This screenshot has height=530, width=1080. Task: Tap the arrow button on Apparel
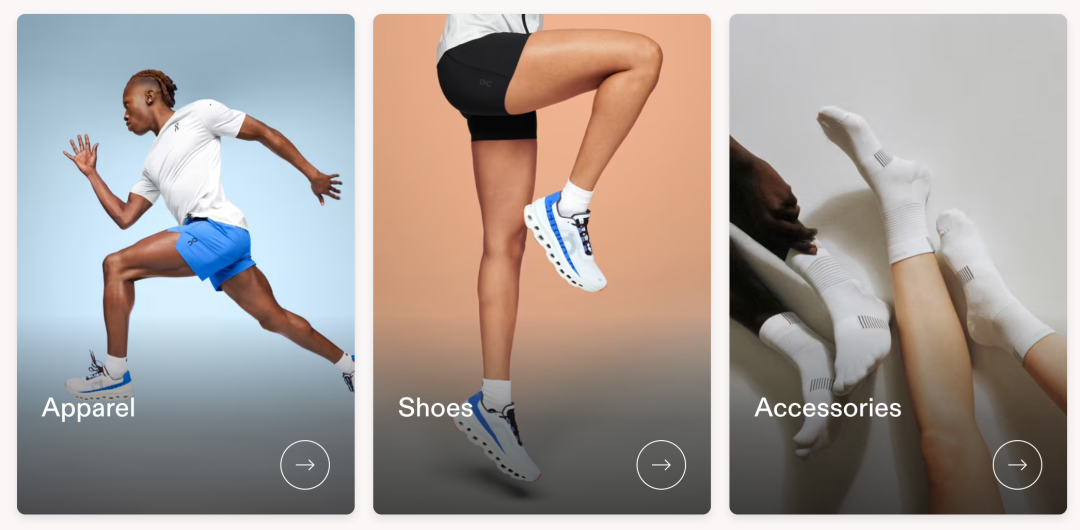[x=305, y=465]
